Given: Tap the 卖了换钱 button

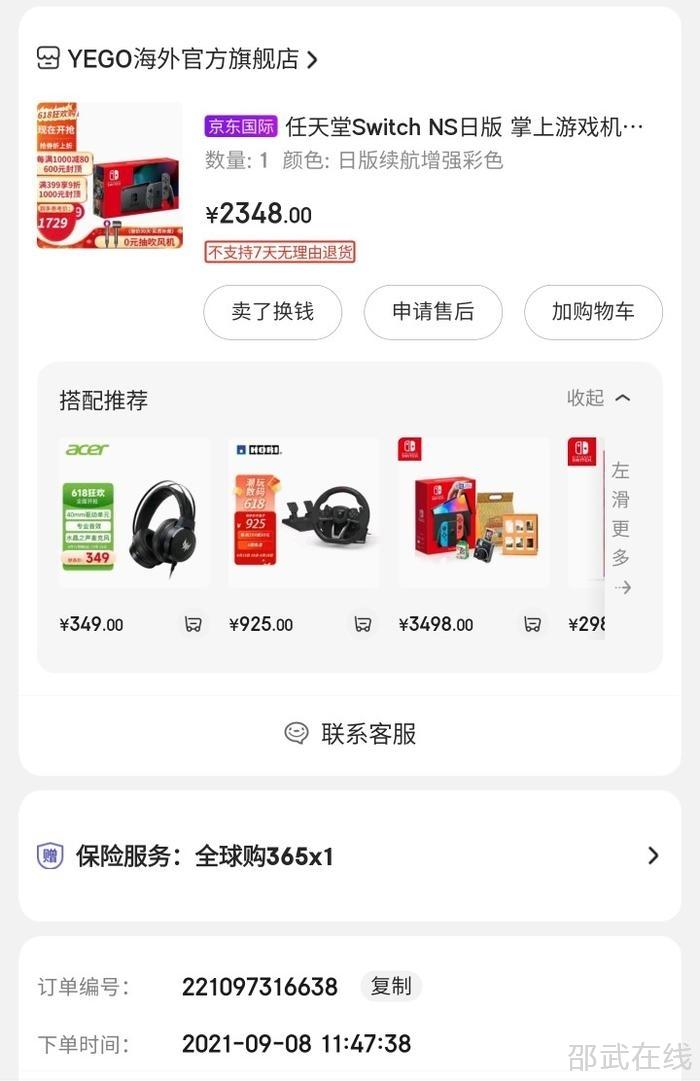Looking at the screenshot, I should tap(272, 312).
